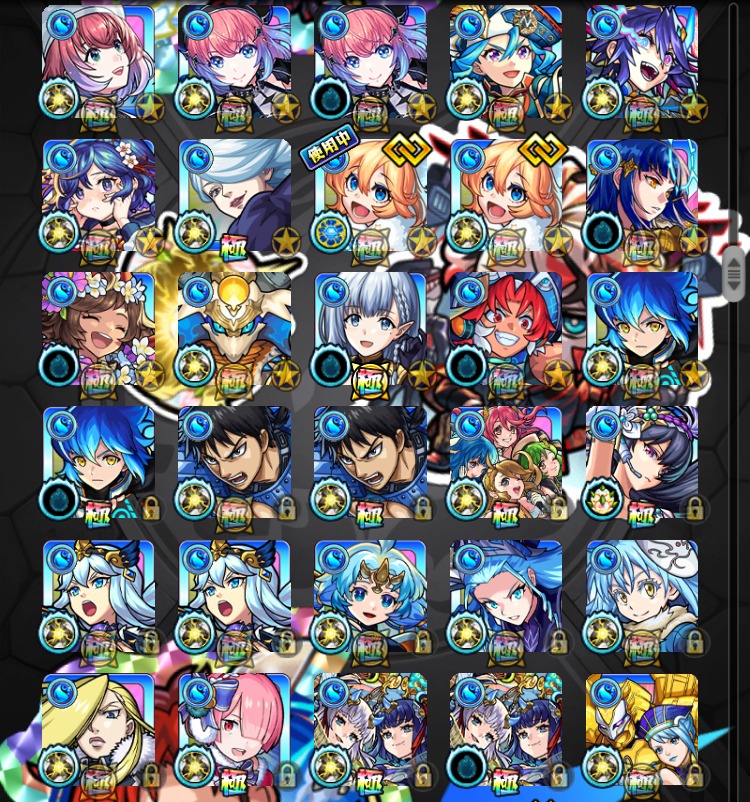This screenshot has height=802, width=750.
Task: Select the gold armor and blue-haired girl card
Action: tap(641, 732)
